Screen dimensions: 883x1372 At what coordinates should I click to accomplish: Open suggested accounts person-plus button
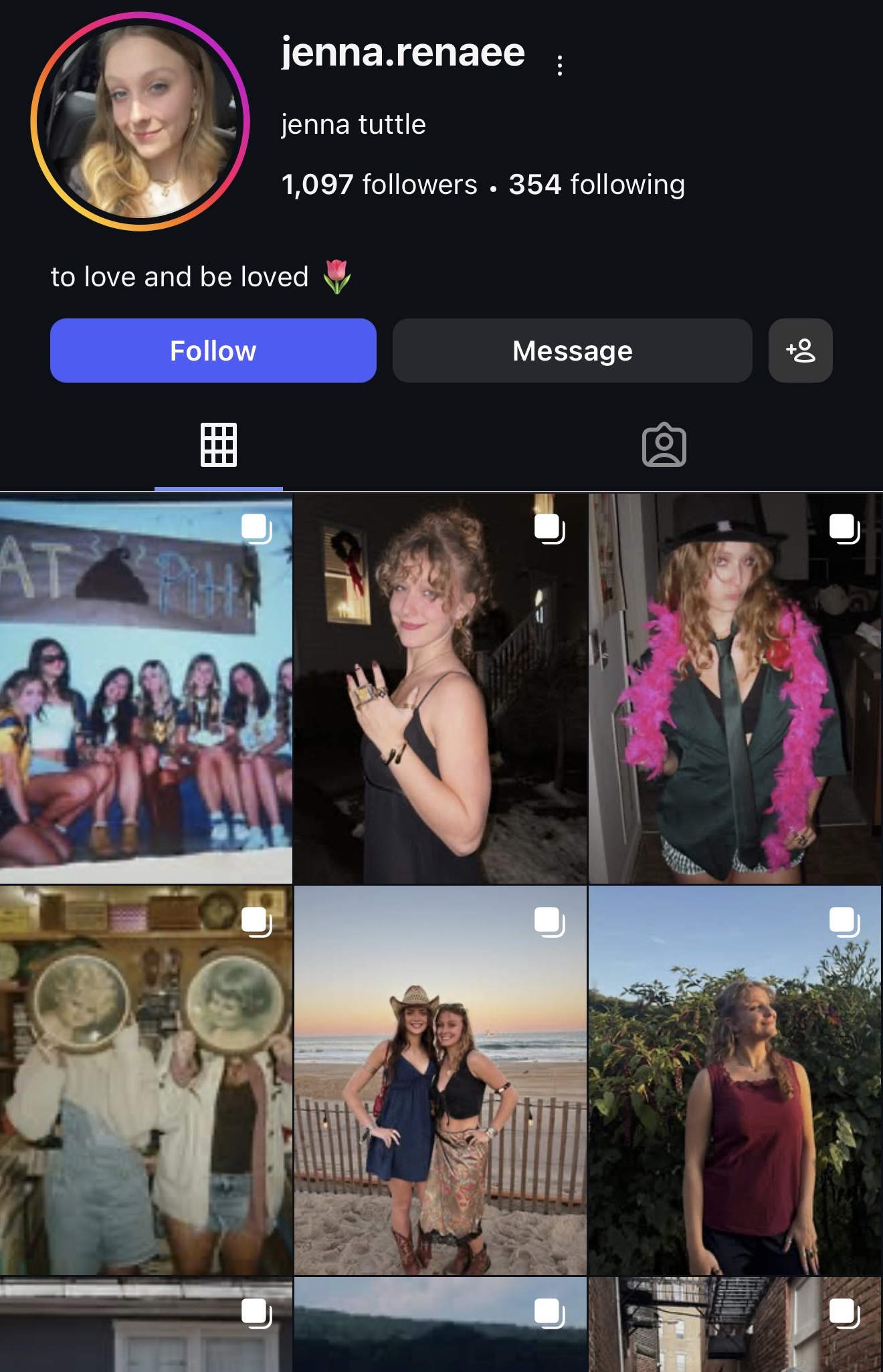[x=800, y=351]
